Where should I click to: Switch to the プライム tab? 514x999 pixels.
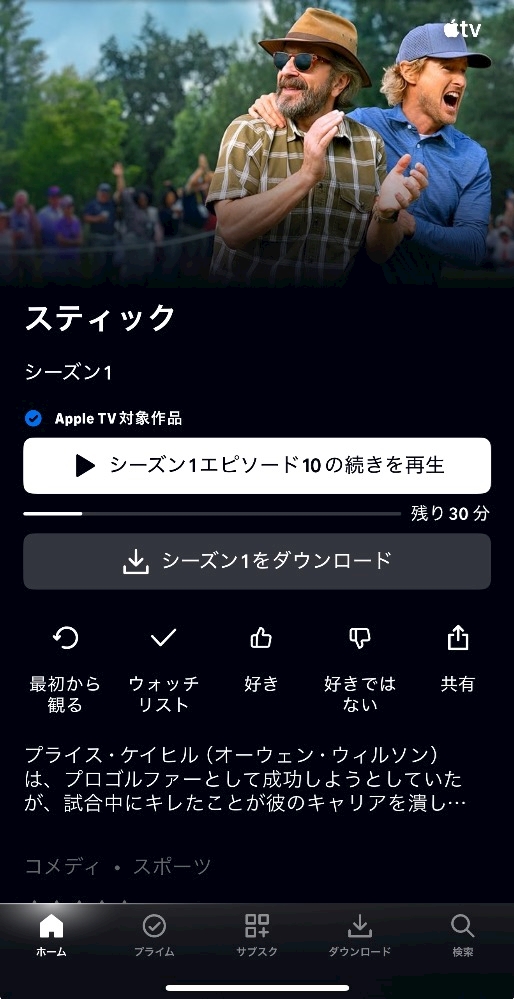(154, 935)
